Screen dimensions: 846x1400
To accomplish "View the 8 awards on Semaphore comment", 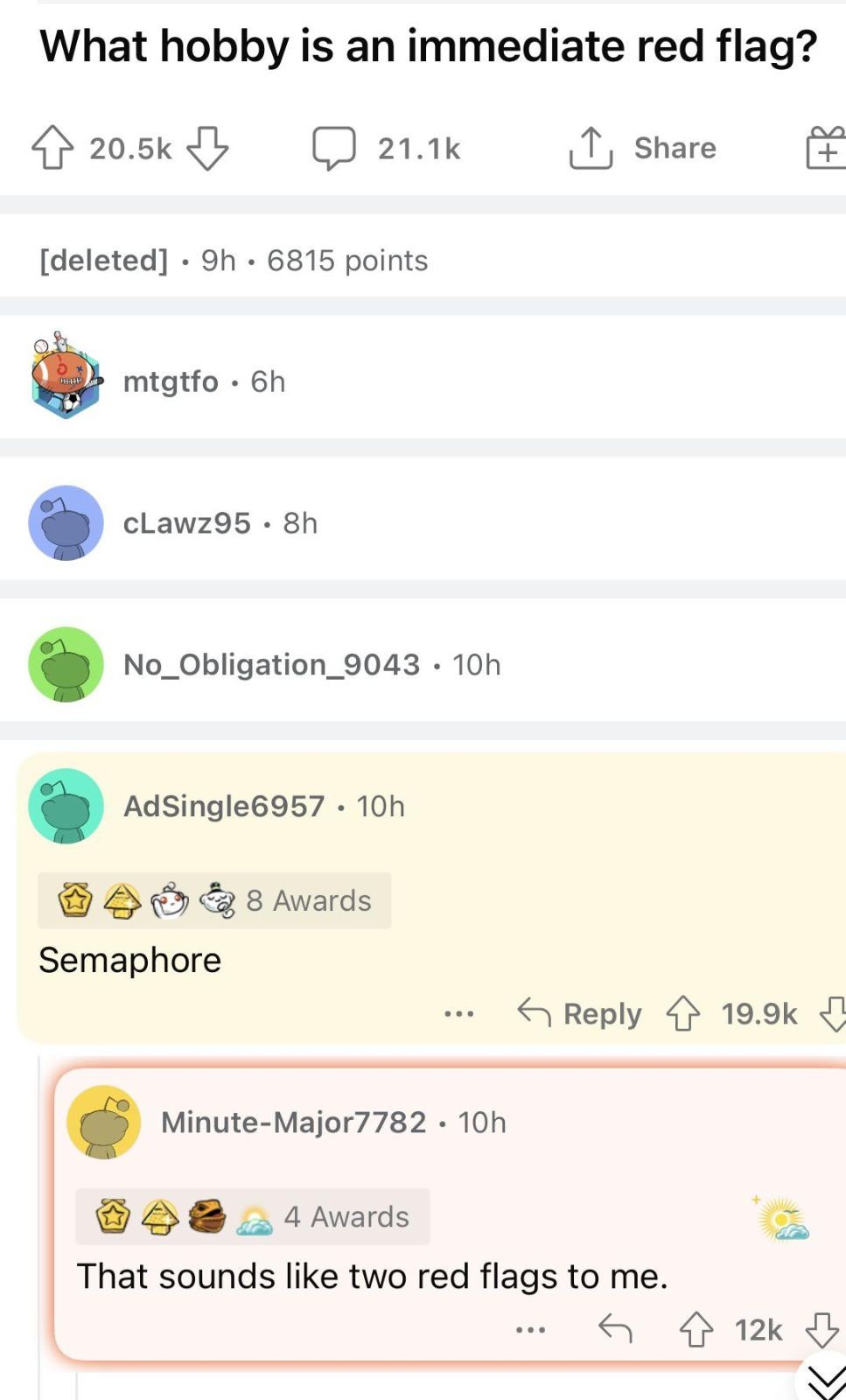I will [214, 900].
